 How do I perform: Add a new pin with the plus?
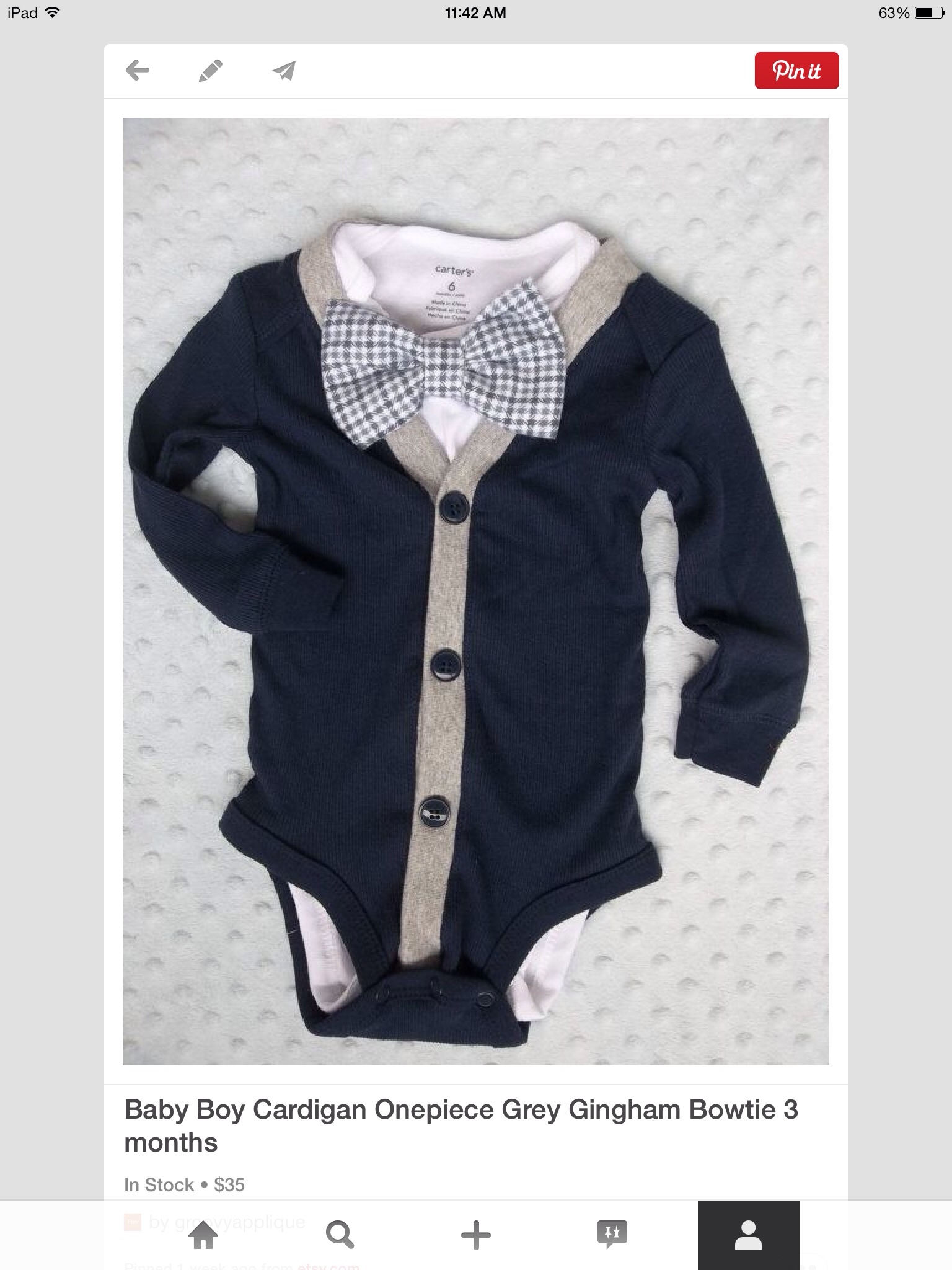pyautogui.click(x=476, y=1235)
